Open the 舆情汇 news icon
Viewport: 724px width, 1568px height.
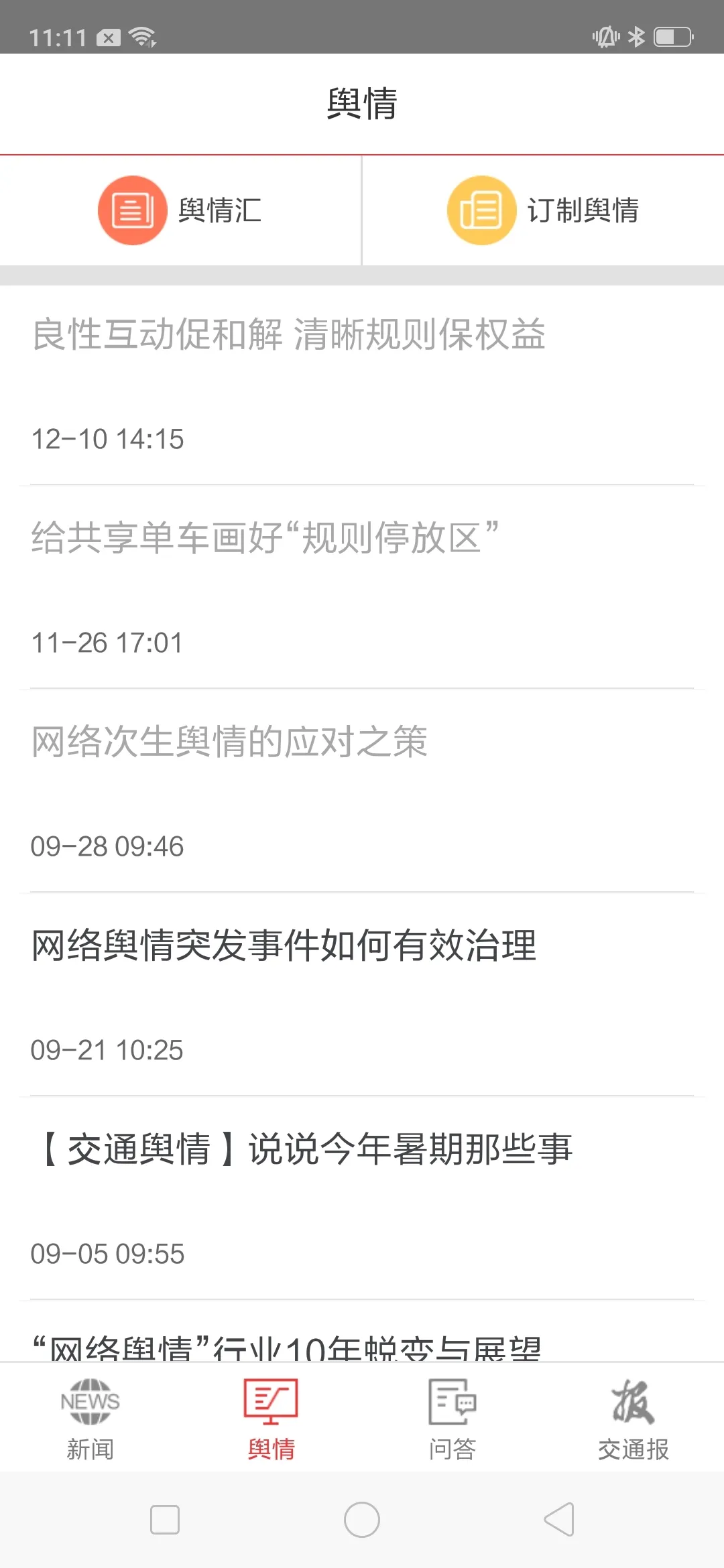pyautogui.click(x=132, y=209)
